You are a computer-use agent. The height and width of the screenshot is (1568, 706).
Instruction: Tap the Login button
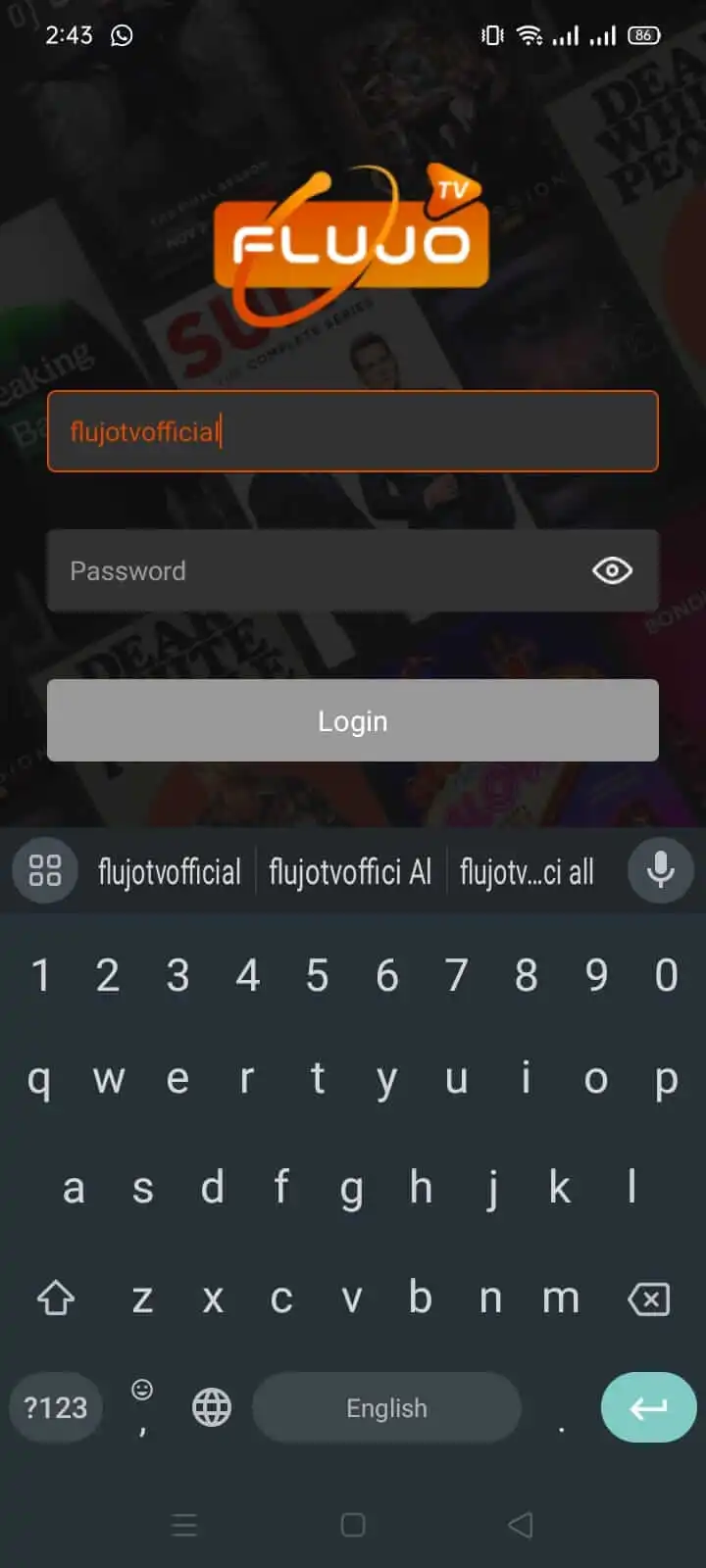pyautogui.click(x=352, y=720)
